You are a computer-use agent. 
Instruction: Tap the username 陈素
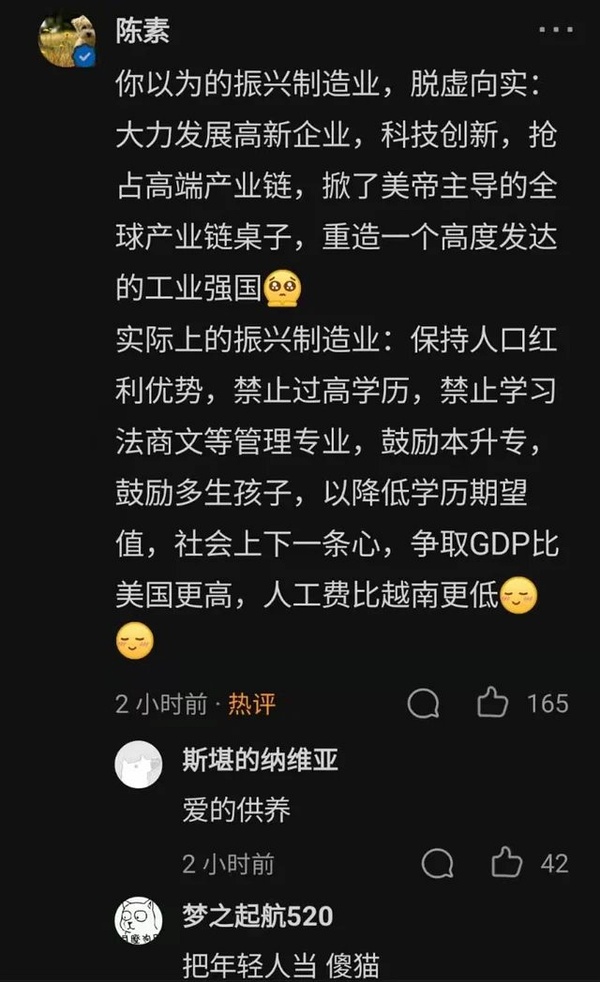point(143,31)
